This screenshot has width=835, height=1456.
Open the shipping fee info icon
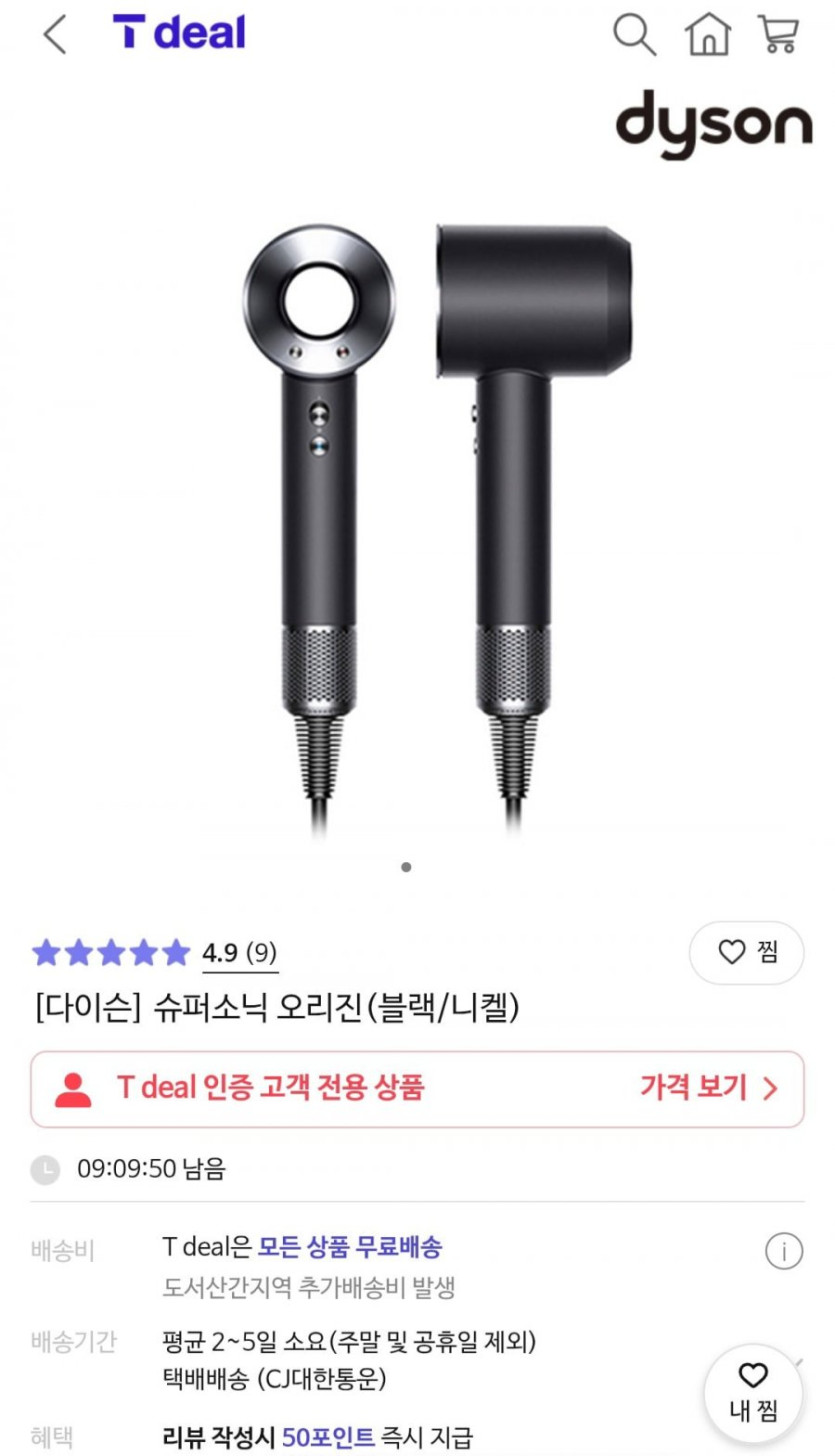click(x=784, y=1251)
